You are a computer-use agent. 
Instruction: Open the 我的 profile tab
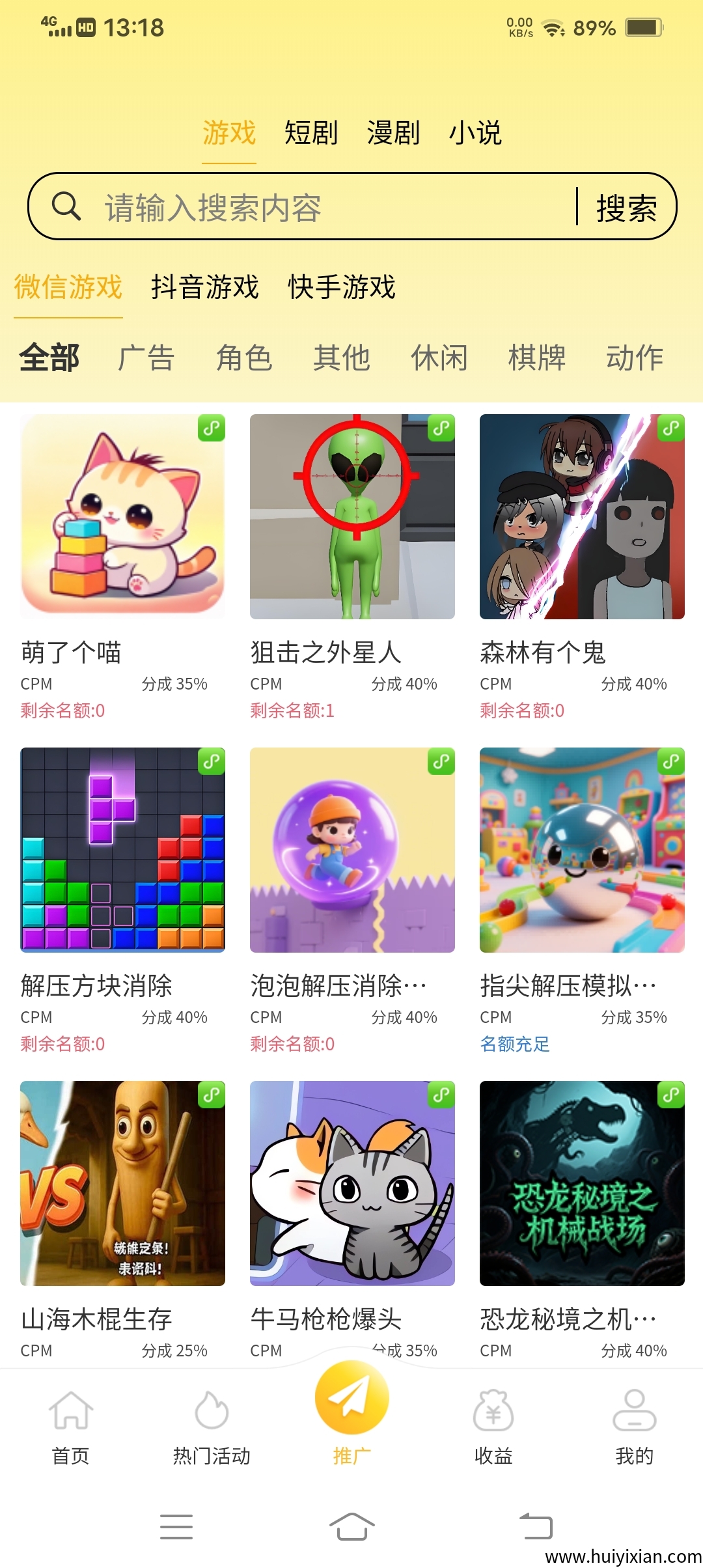pyautogui.click(x=634, y=1427)
